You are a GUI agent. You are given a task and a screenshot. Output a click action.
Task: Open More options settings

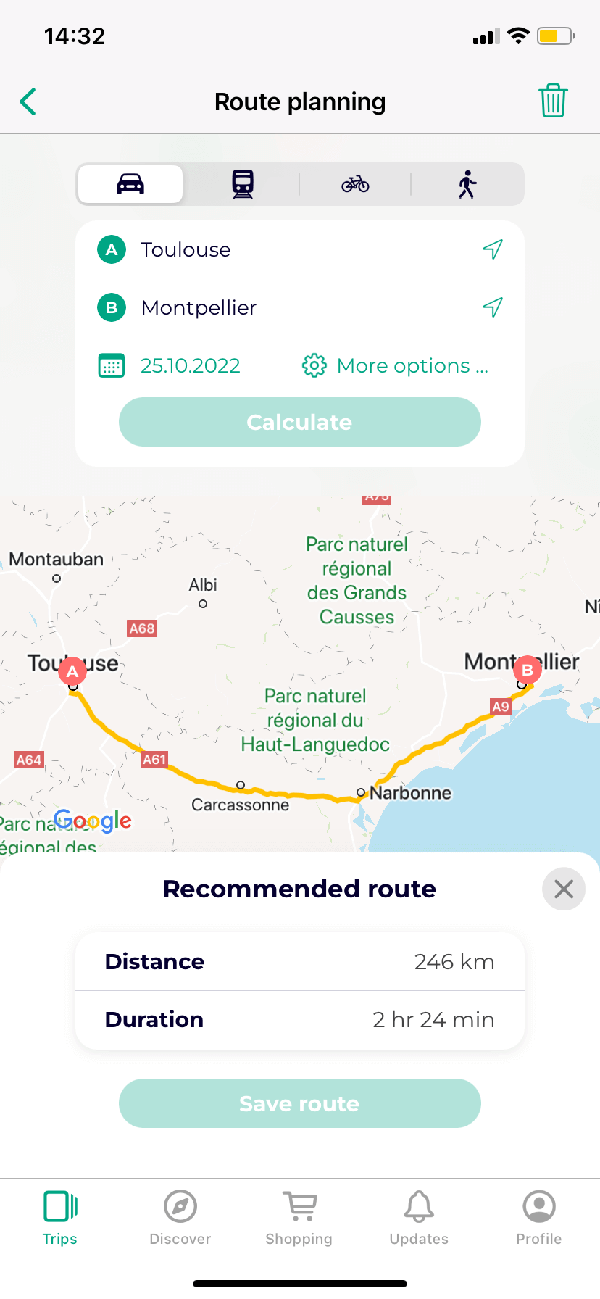[395, 366]
